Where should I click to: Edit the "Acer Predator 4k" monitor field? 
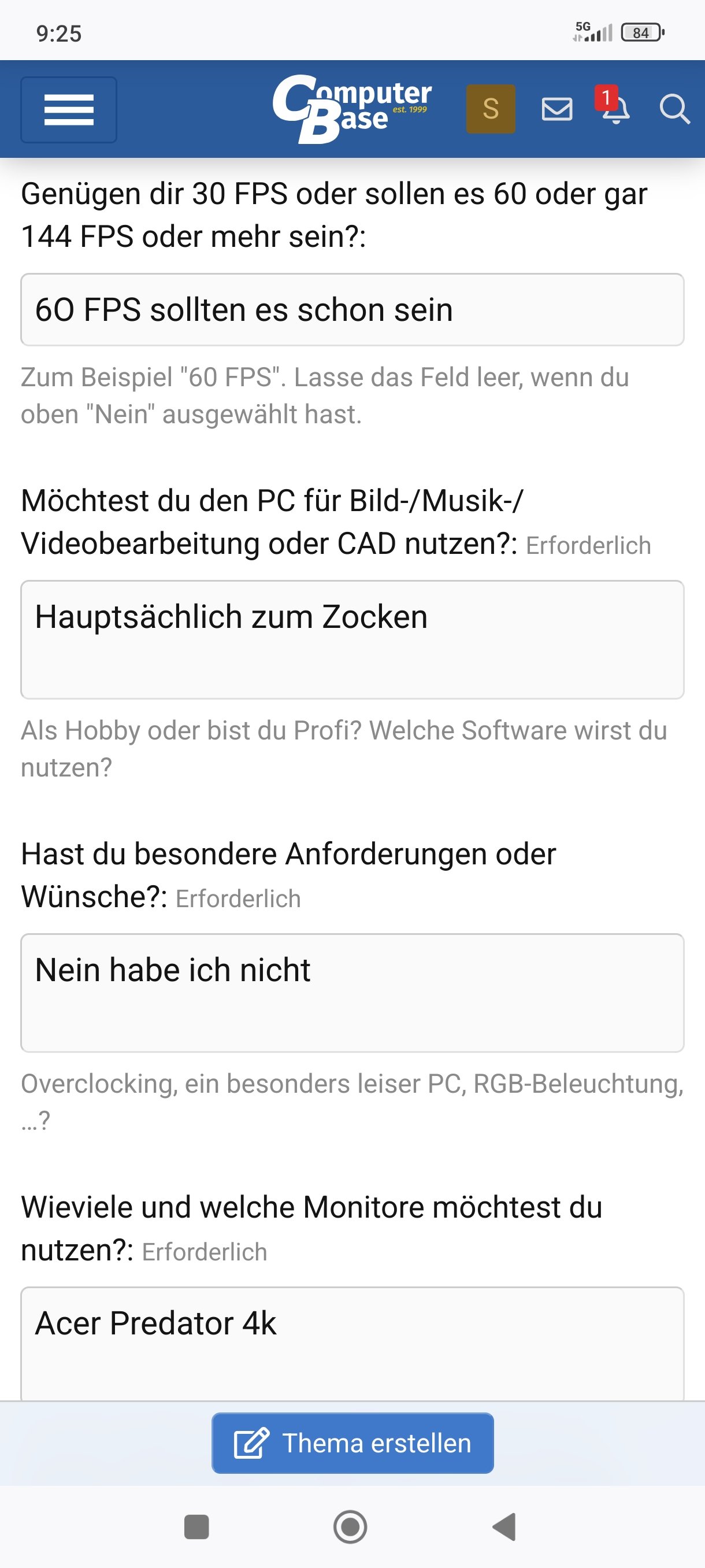[x=352, y=1342]
